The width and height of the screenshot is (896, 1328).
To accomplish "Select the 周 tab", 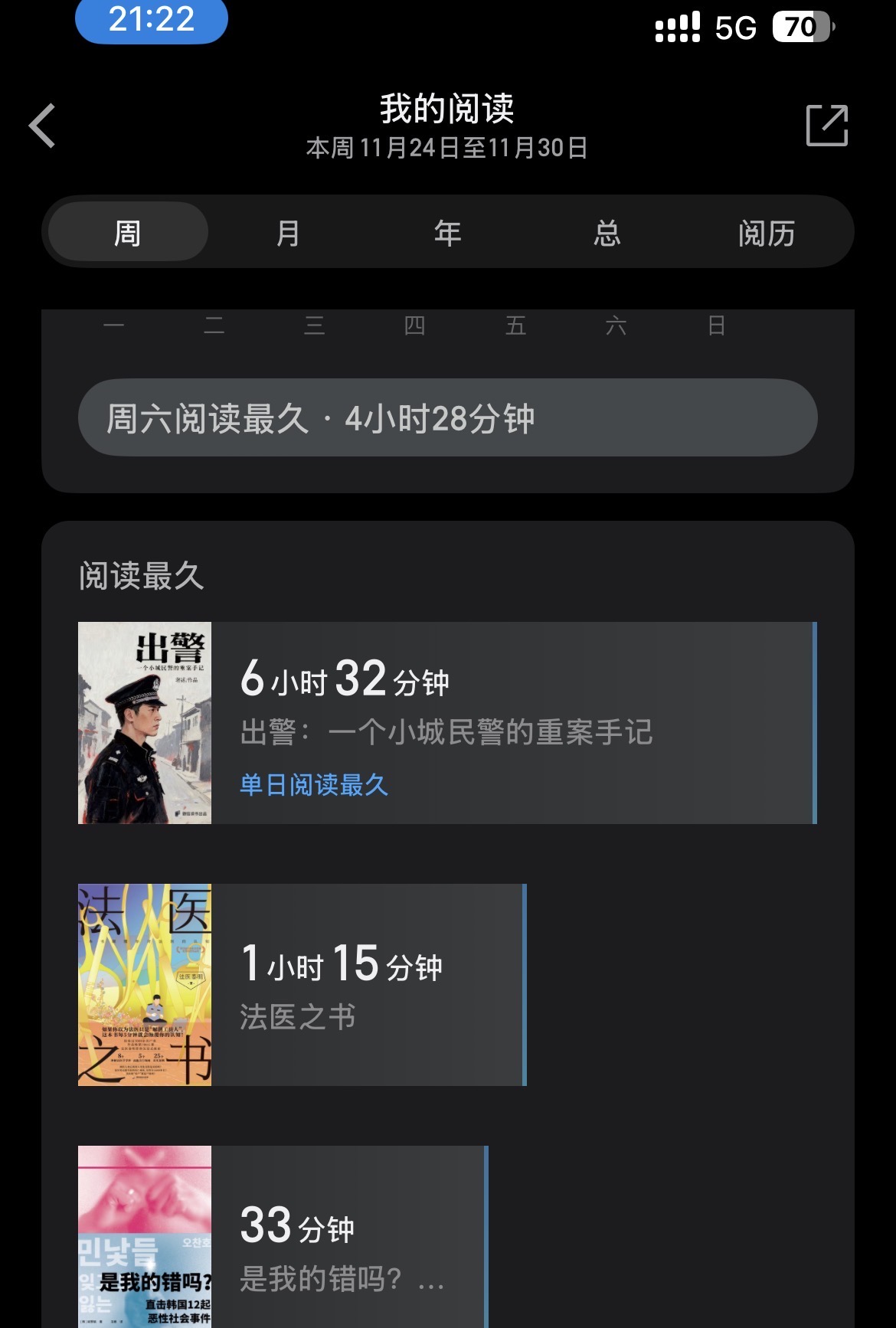I will [128, 232].
